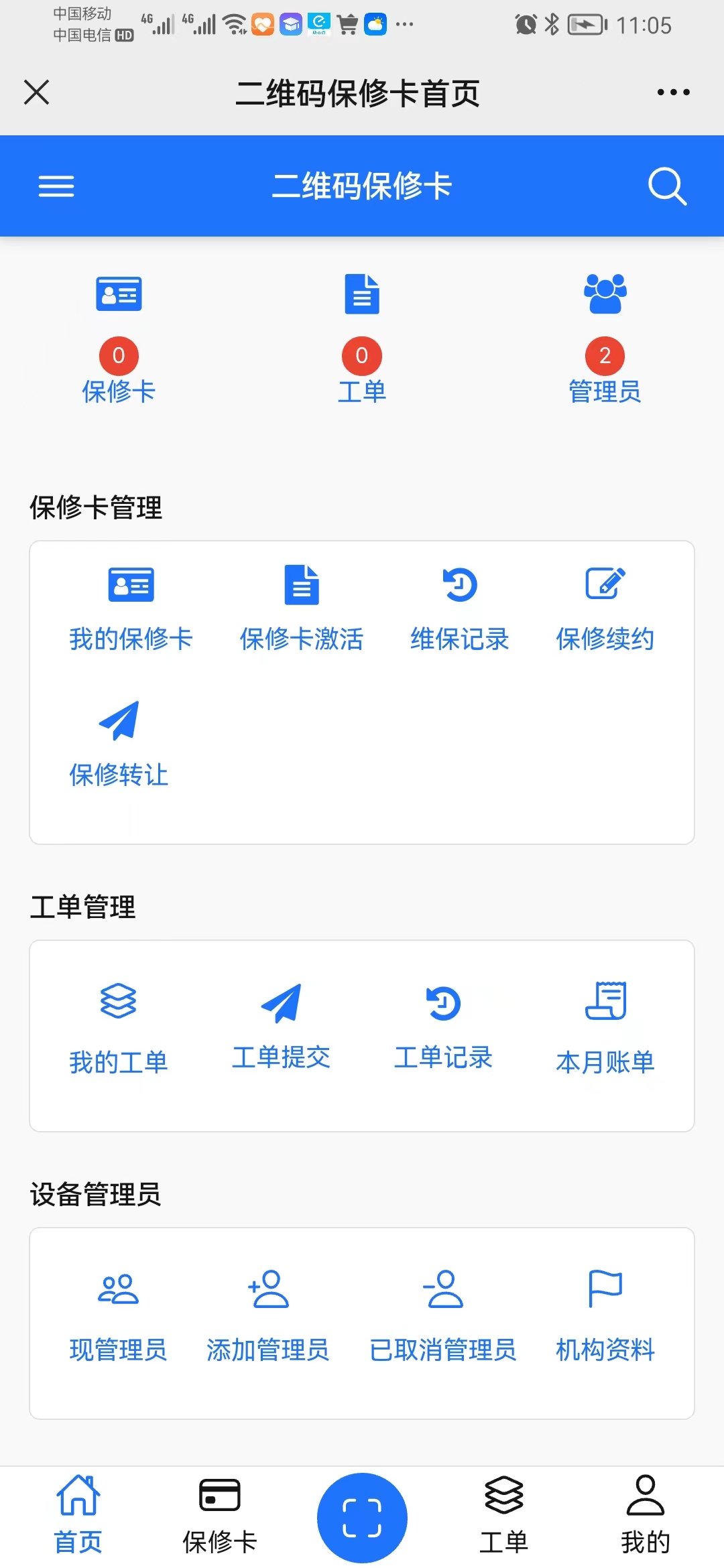Switch to the 保修卡 bottom tab
Screen dimensions: 724x1568
point(220,1516)
